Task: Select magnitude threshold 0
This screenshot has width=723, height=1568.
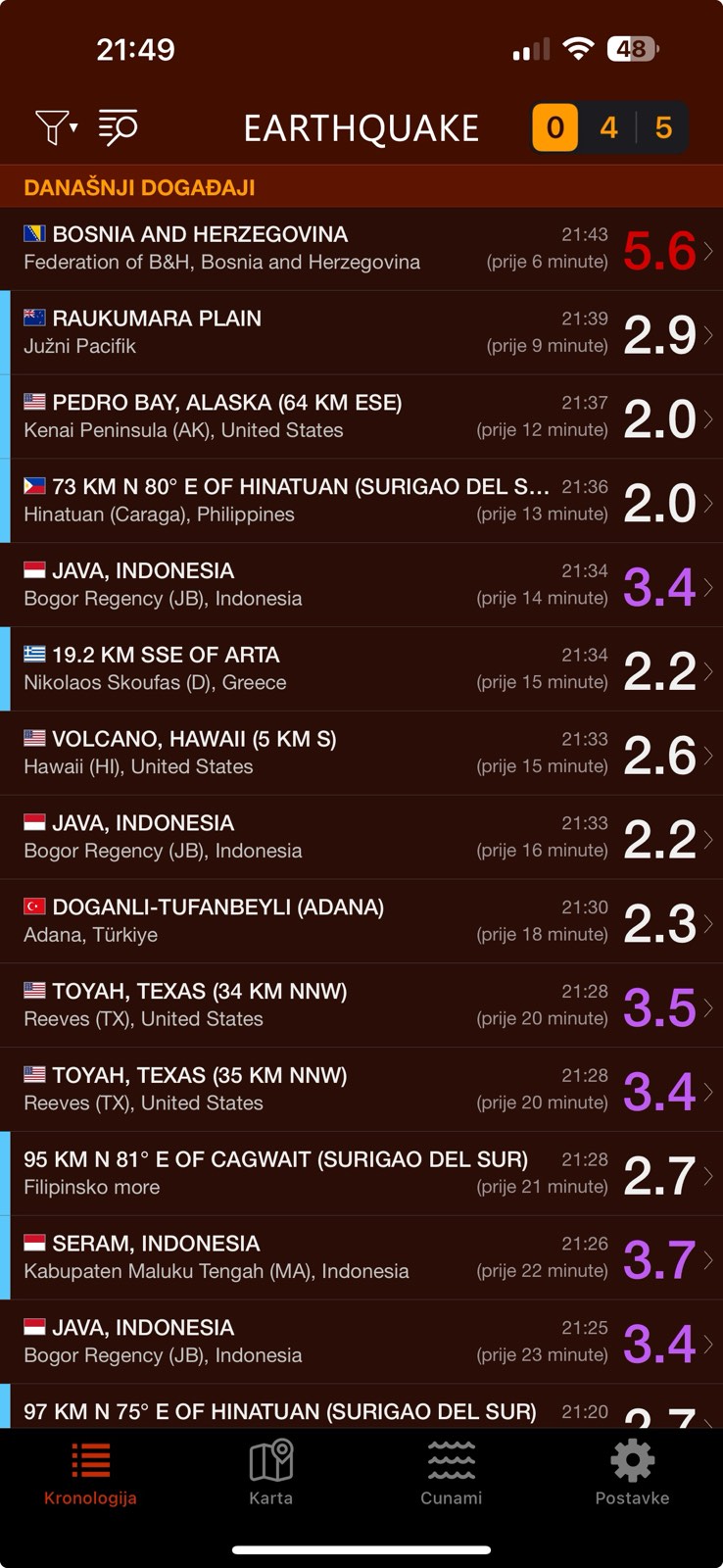Action: pos(554,127)
